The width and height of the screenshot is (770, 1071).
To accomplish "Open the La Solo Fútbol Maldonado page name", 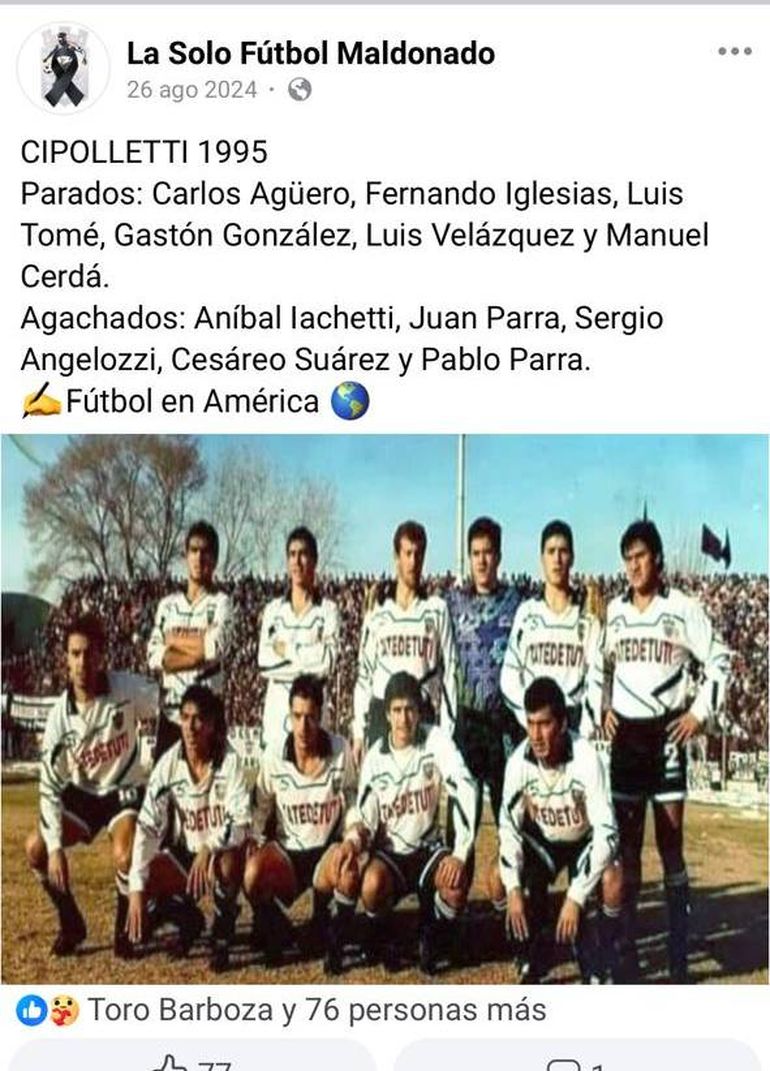I will pos(310,53).
